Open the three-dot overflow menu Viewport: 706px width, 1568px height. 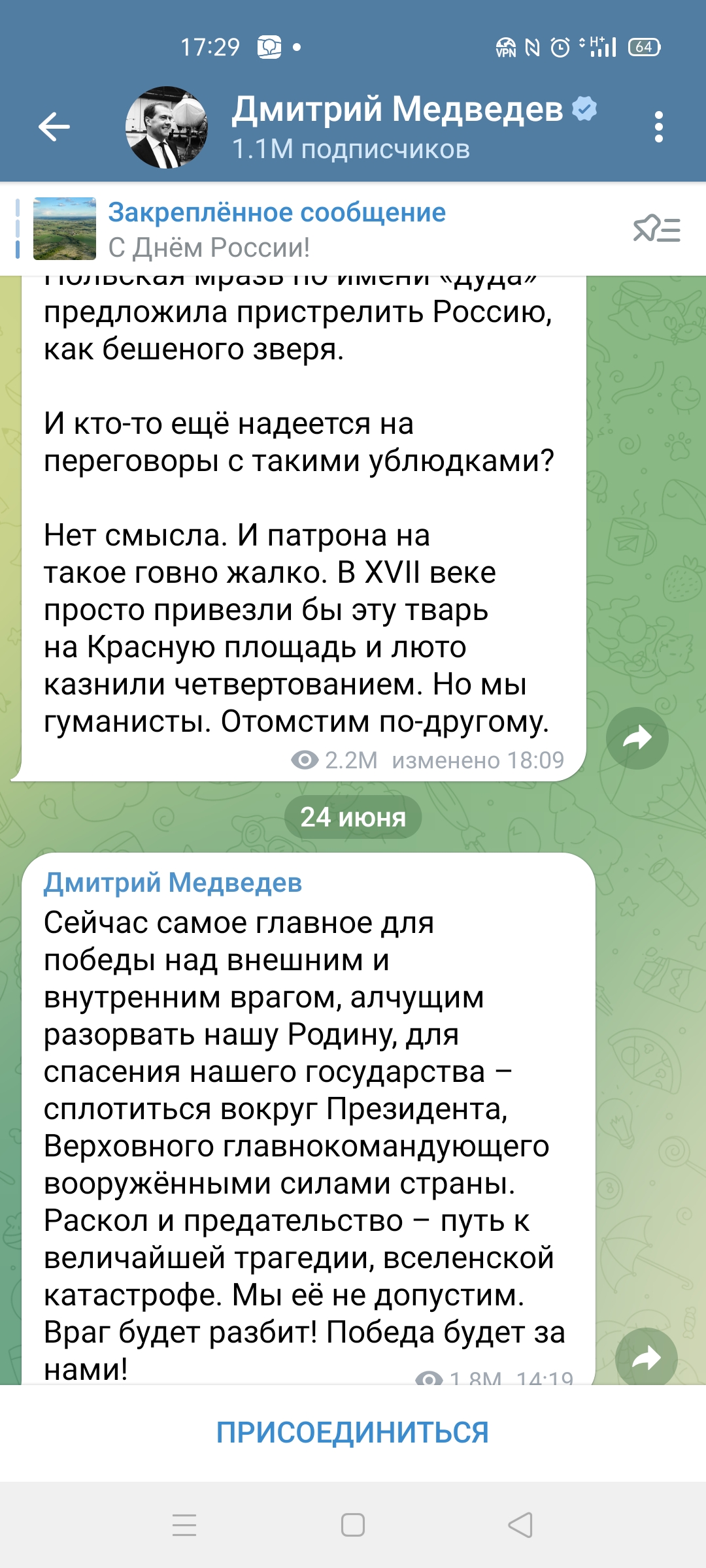(658, 127)
